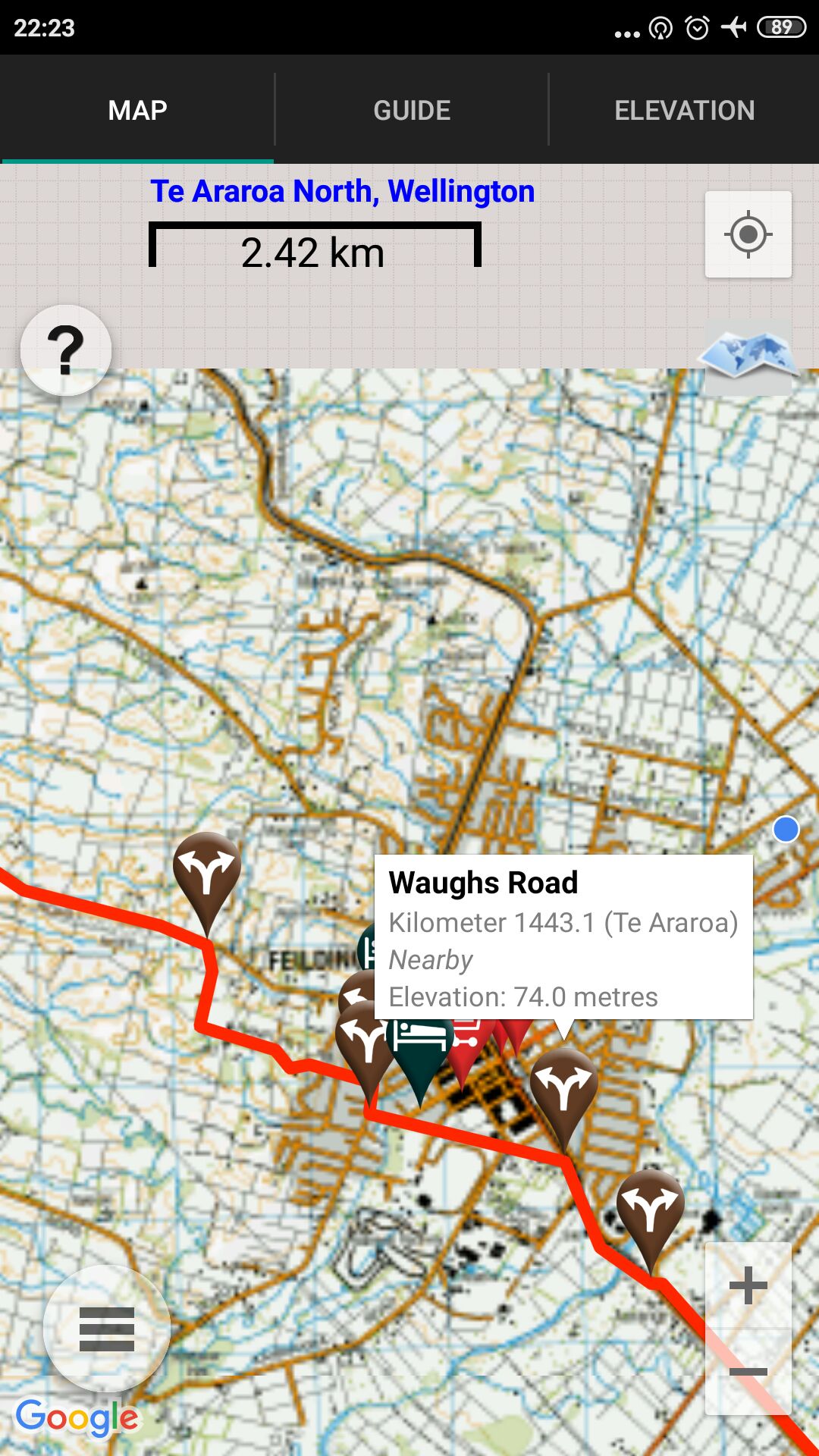Select the Map tab

click(137, 111)
